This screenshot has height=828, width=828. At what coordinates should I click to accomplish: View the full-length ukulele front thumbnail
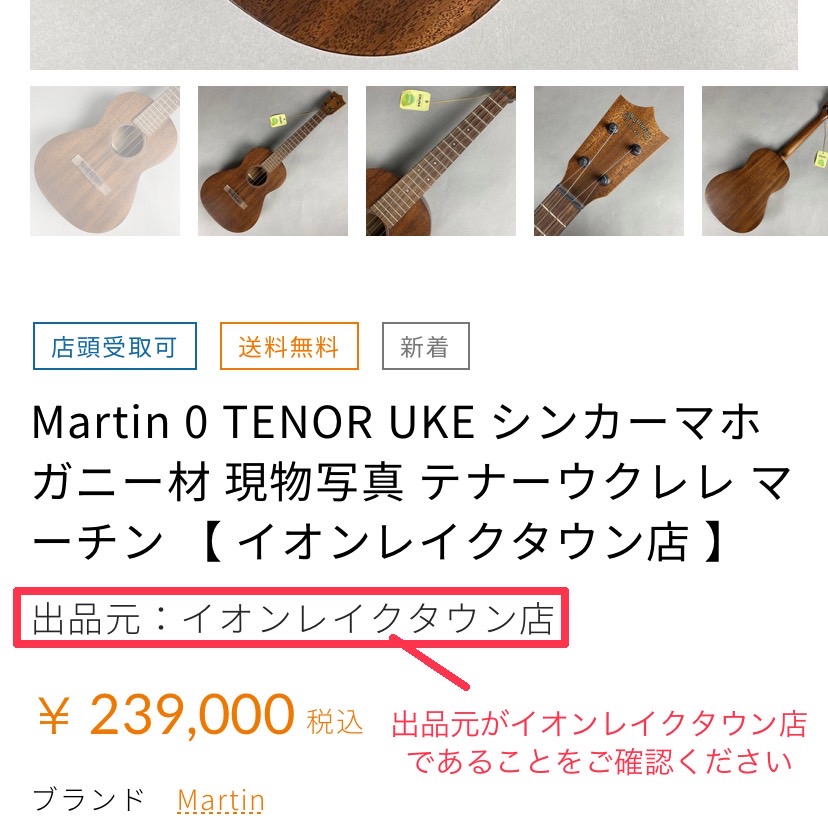(273, 161)
